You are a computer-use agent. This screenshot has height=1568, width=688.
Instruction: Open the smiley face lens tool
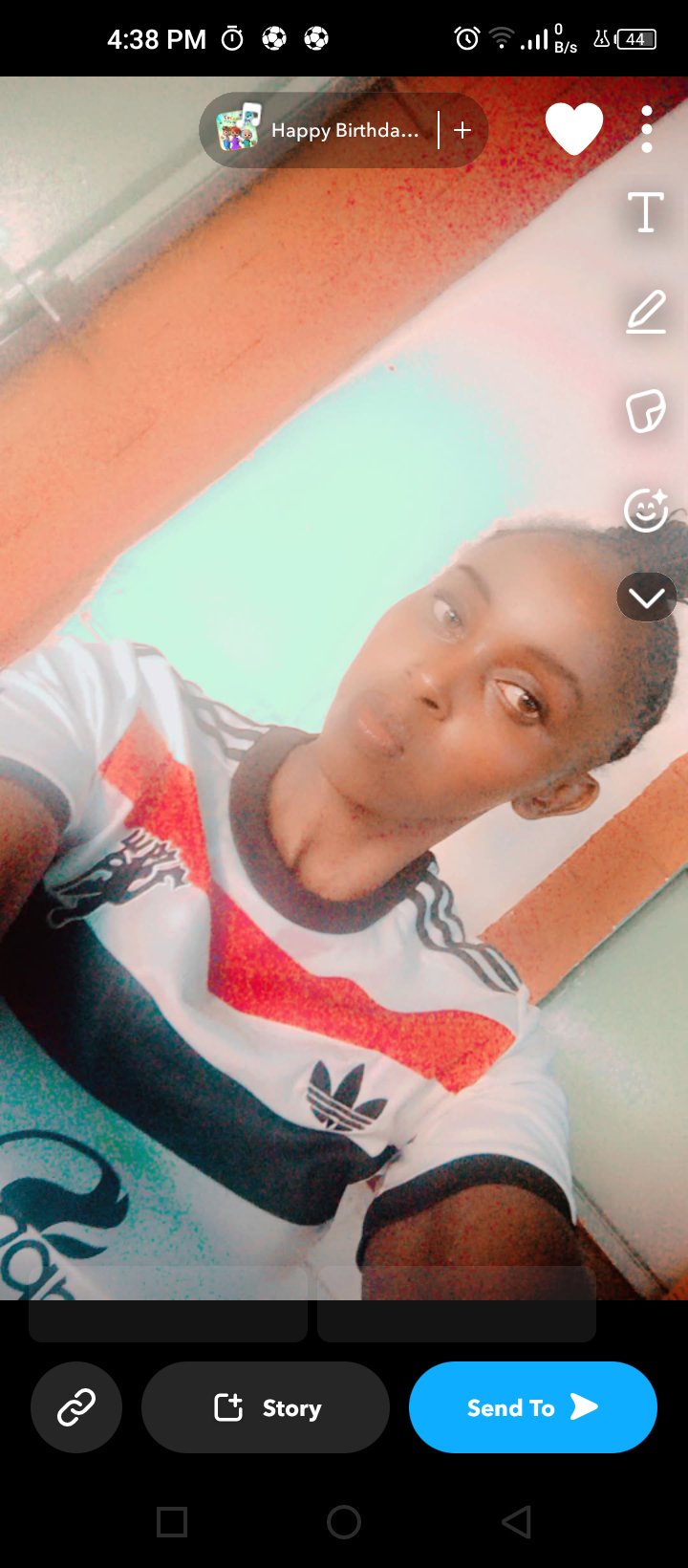pos(647,510)
